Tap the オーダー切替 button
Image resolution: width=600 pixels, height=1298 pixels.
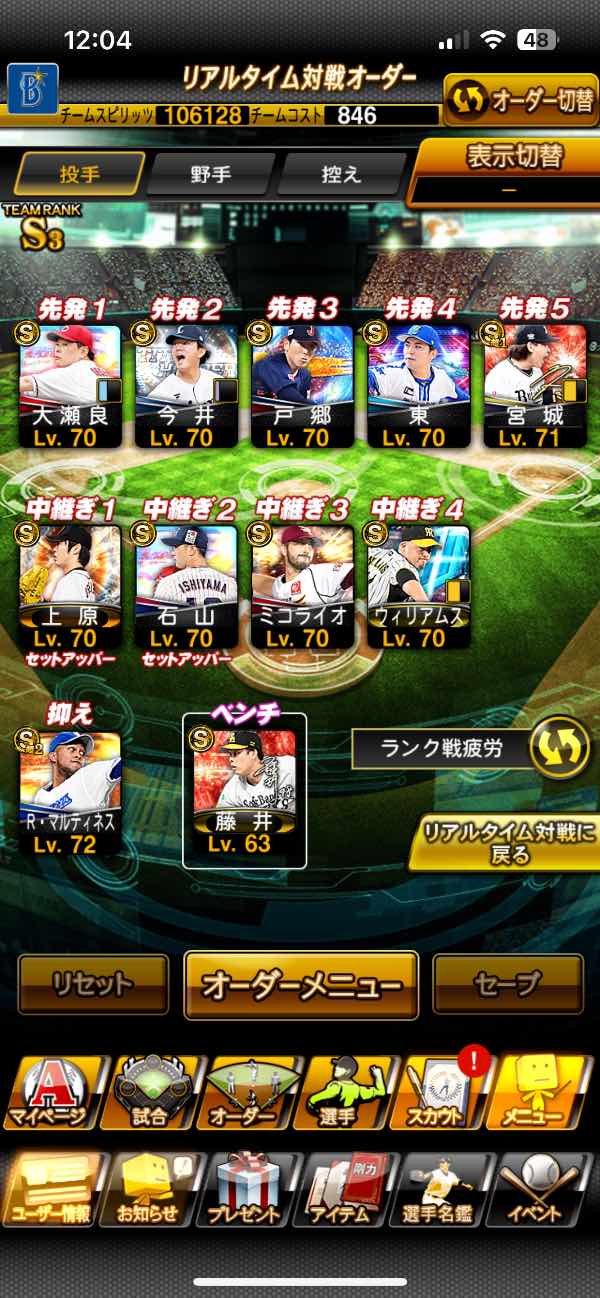pyautogui.click(x=521, y=100)
